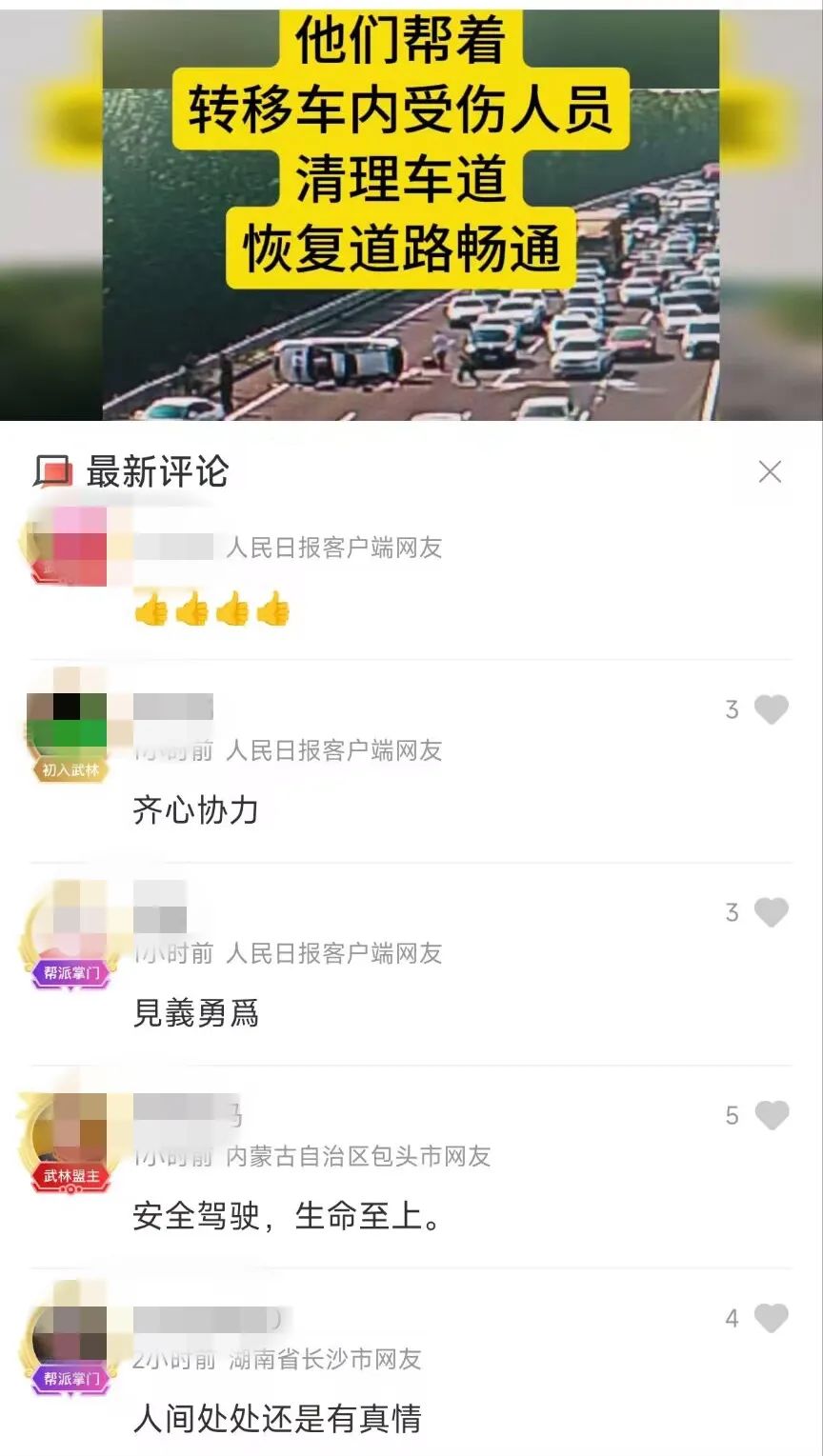Like the comment 安全驾驶，生命至上。
The width and height of the screenshot is (823, 1456).
(x=771, y=1115)
